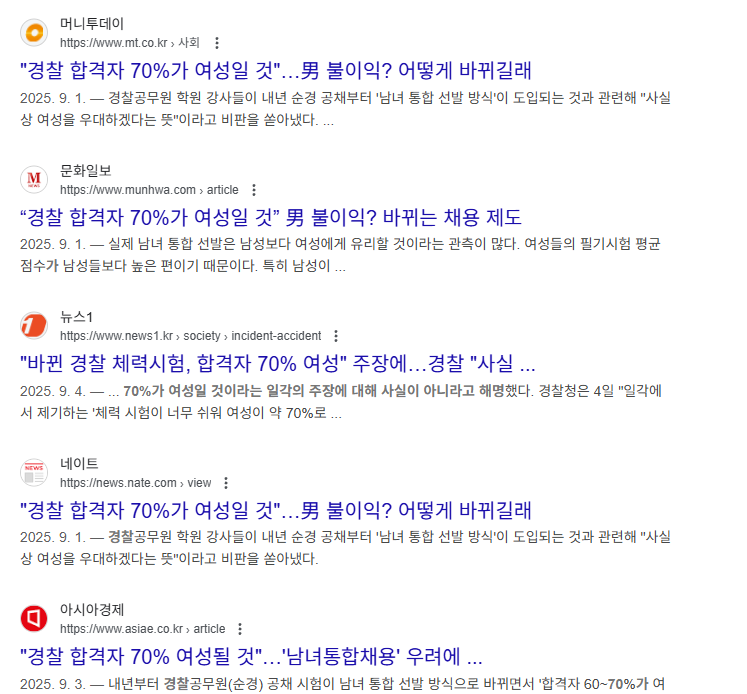Tap the overflow dots beside 네이트 URL
This screenshot has width=747, height=694.
point(227,483)
